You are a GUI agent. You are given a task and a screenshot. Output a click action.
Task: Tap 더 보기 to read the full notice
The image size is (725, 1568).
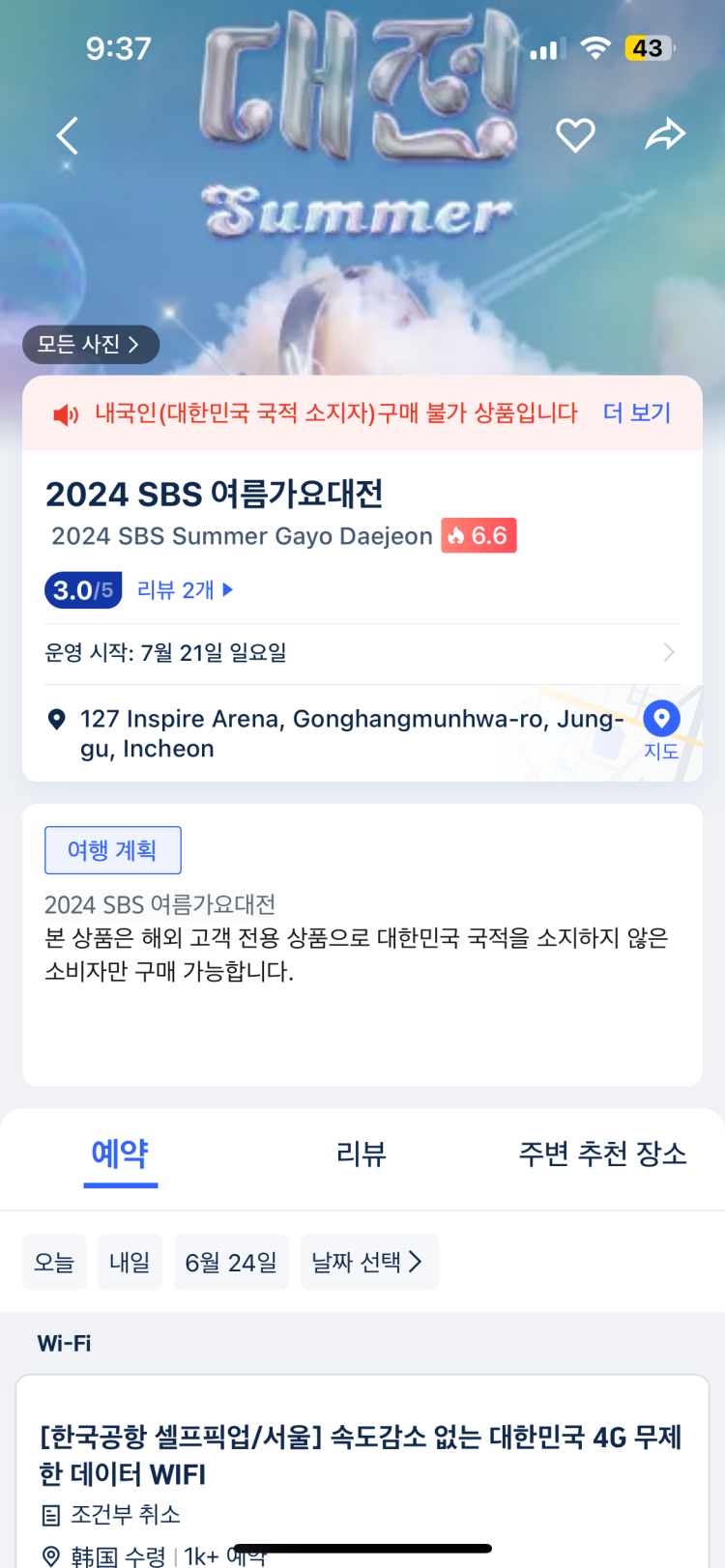(636, 413)
